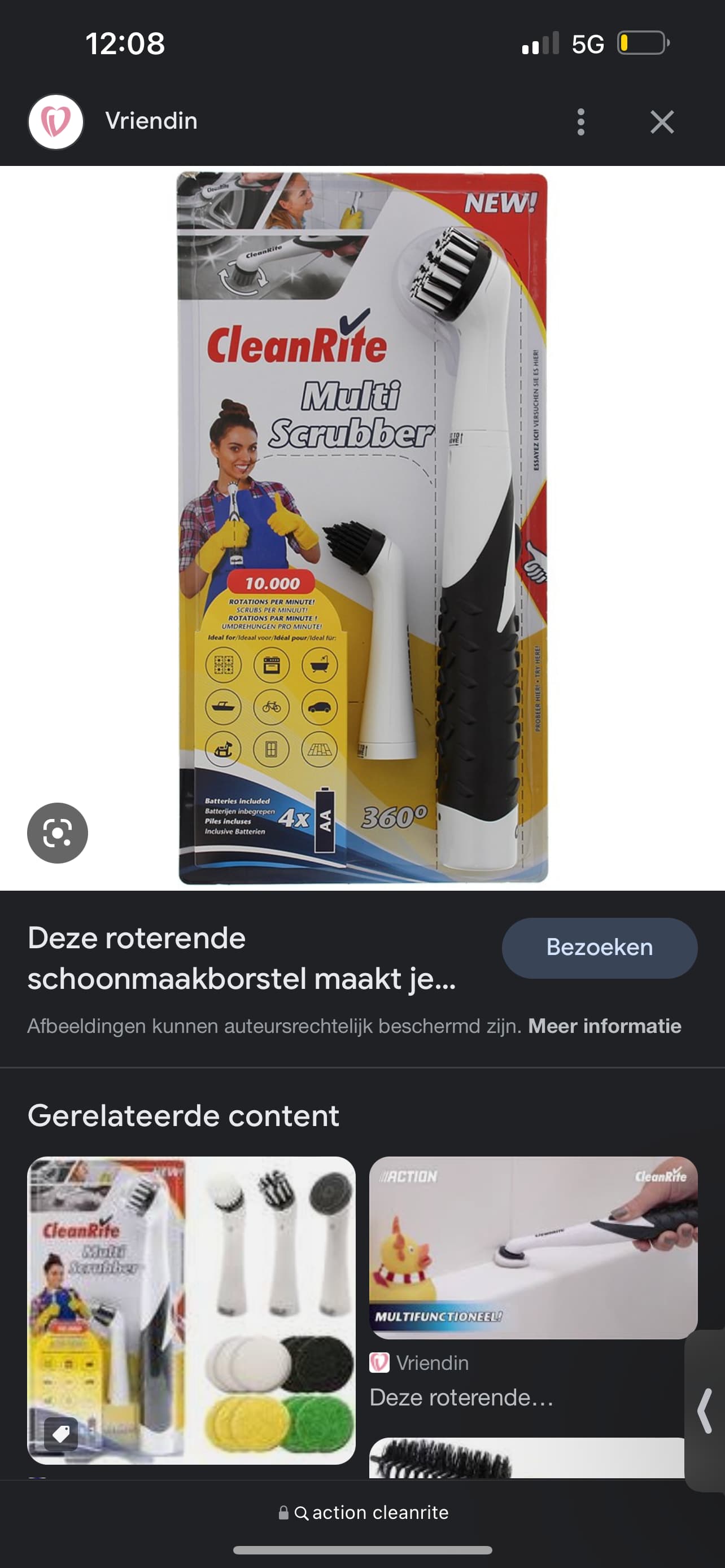The width and height of the screenshot is (725, 1568).
Task: Search this image with the Lens icon
Action: tap(57, 833)
